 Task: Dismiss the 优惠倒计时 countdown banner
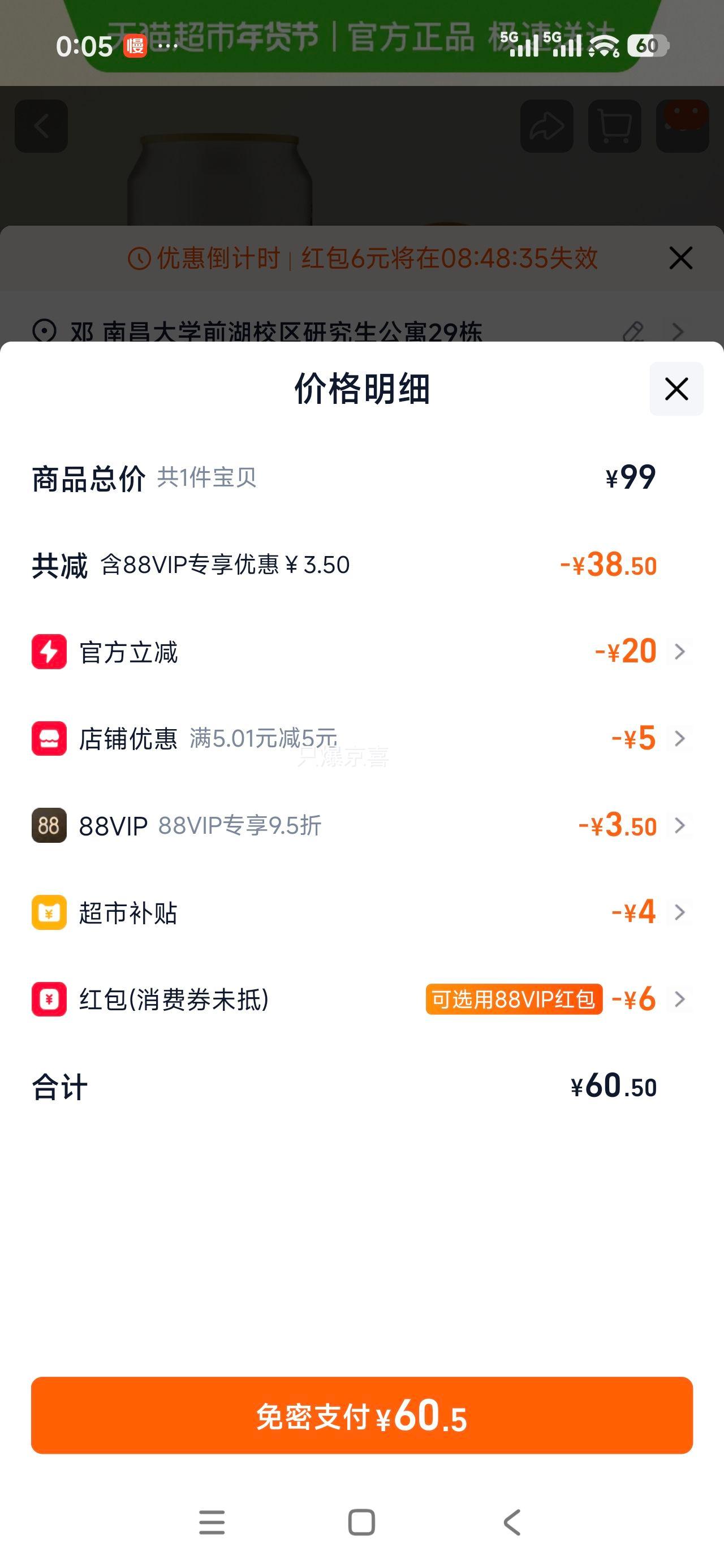[680, 258]
